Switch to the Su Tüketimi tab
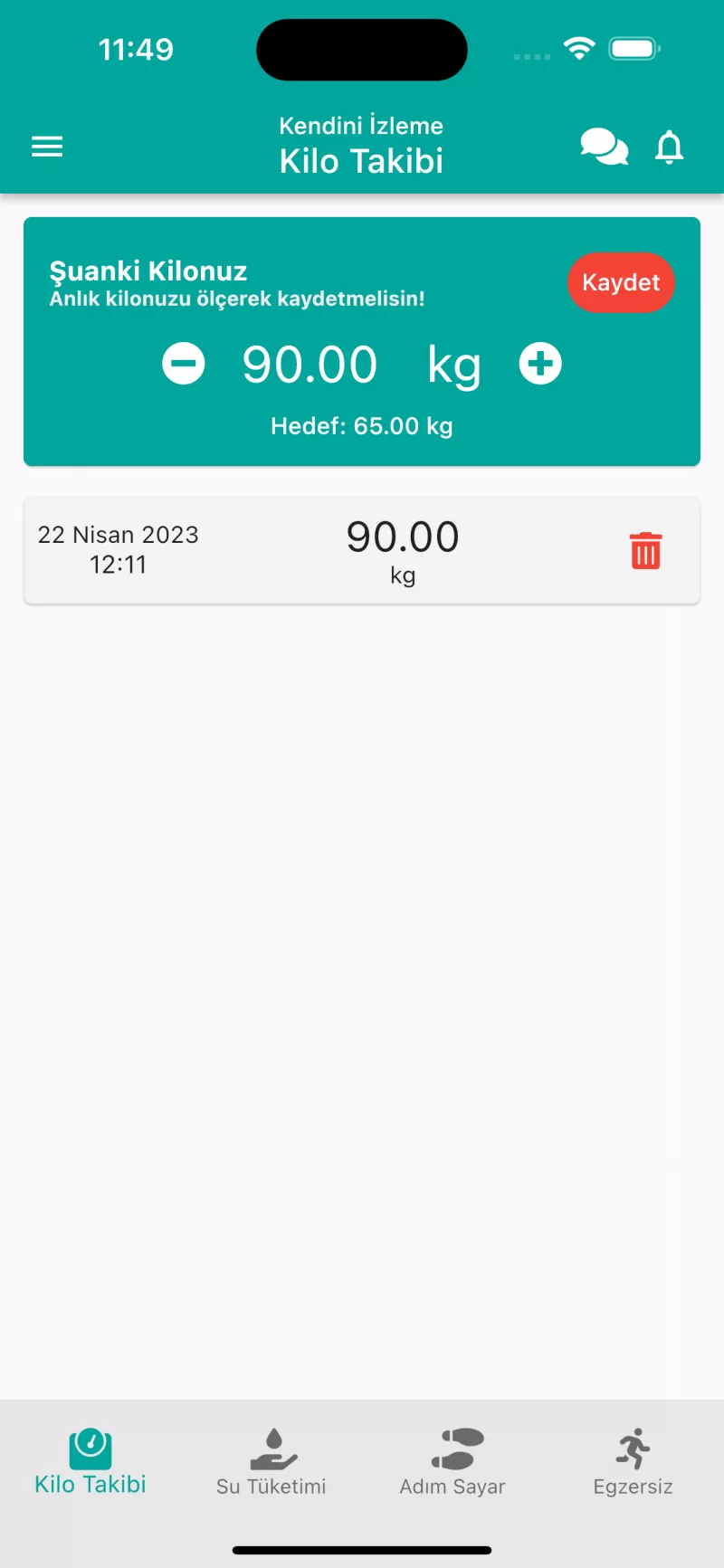 pyautogui.click(x=271, y=1461)
